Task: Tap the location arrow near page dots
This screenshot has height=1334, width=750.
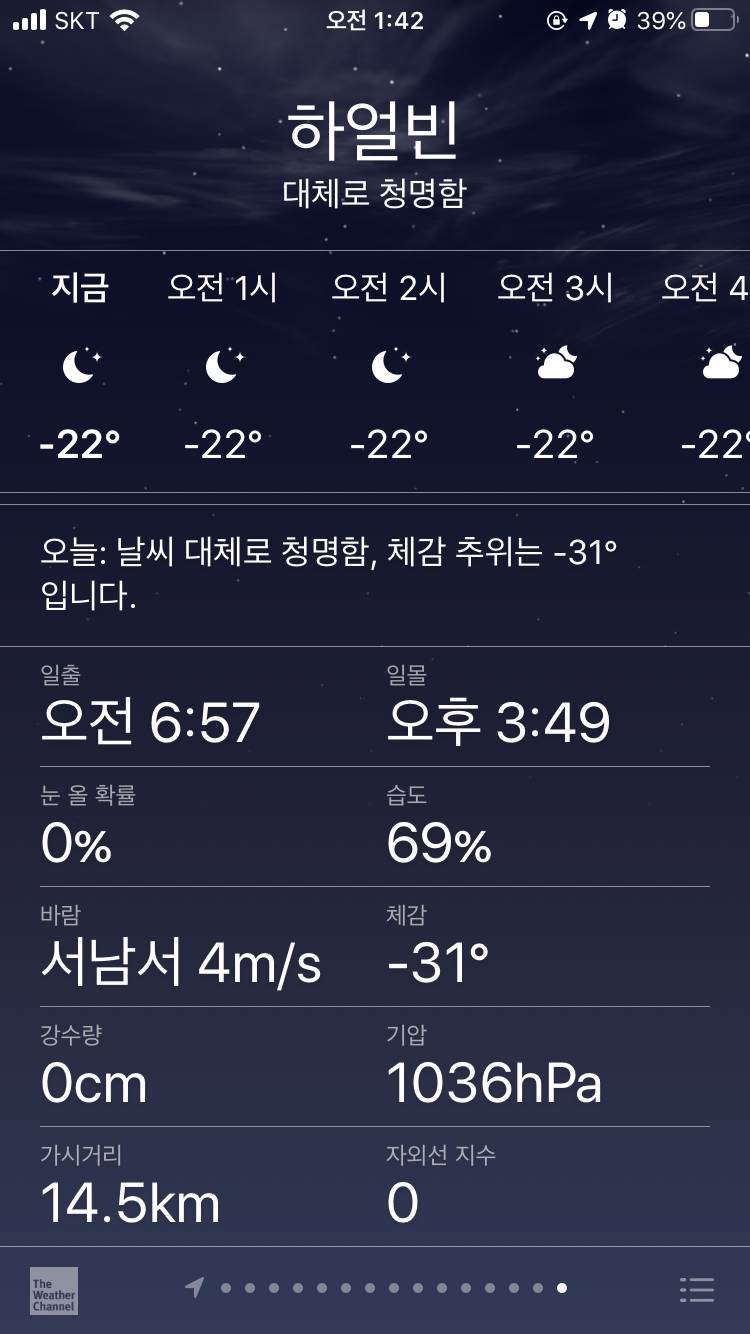Action: point(196,1289)
